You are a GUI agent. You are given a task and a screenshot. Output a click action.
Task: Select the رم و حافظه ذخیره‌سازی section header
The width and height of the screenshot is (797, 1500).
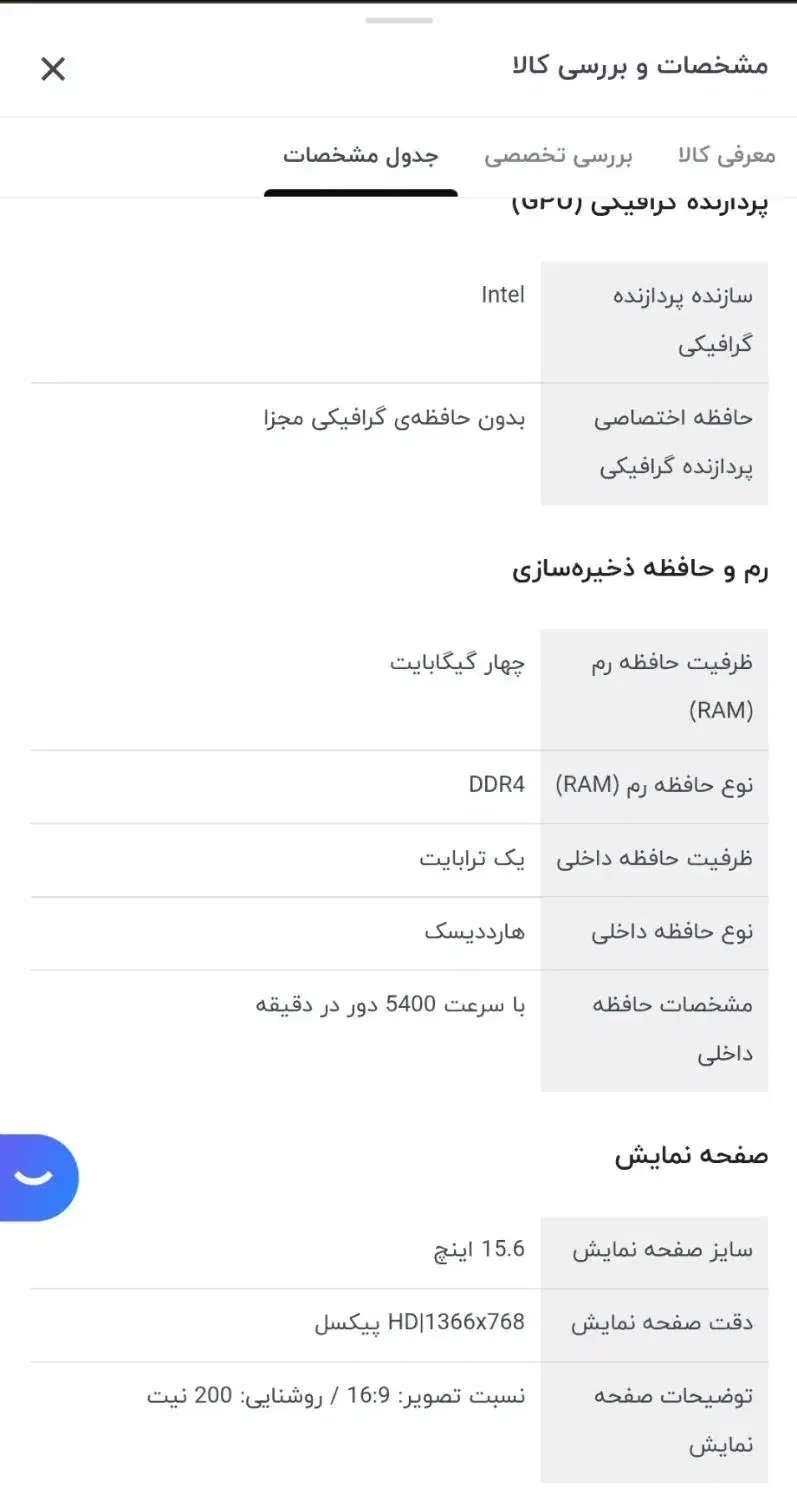pyautogui.click(x=650, y=566)
